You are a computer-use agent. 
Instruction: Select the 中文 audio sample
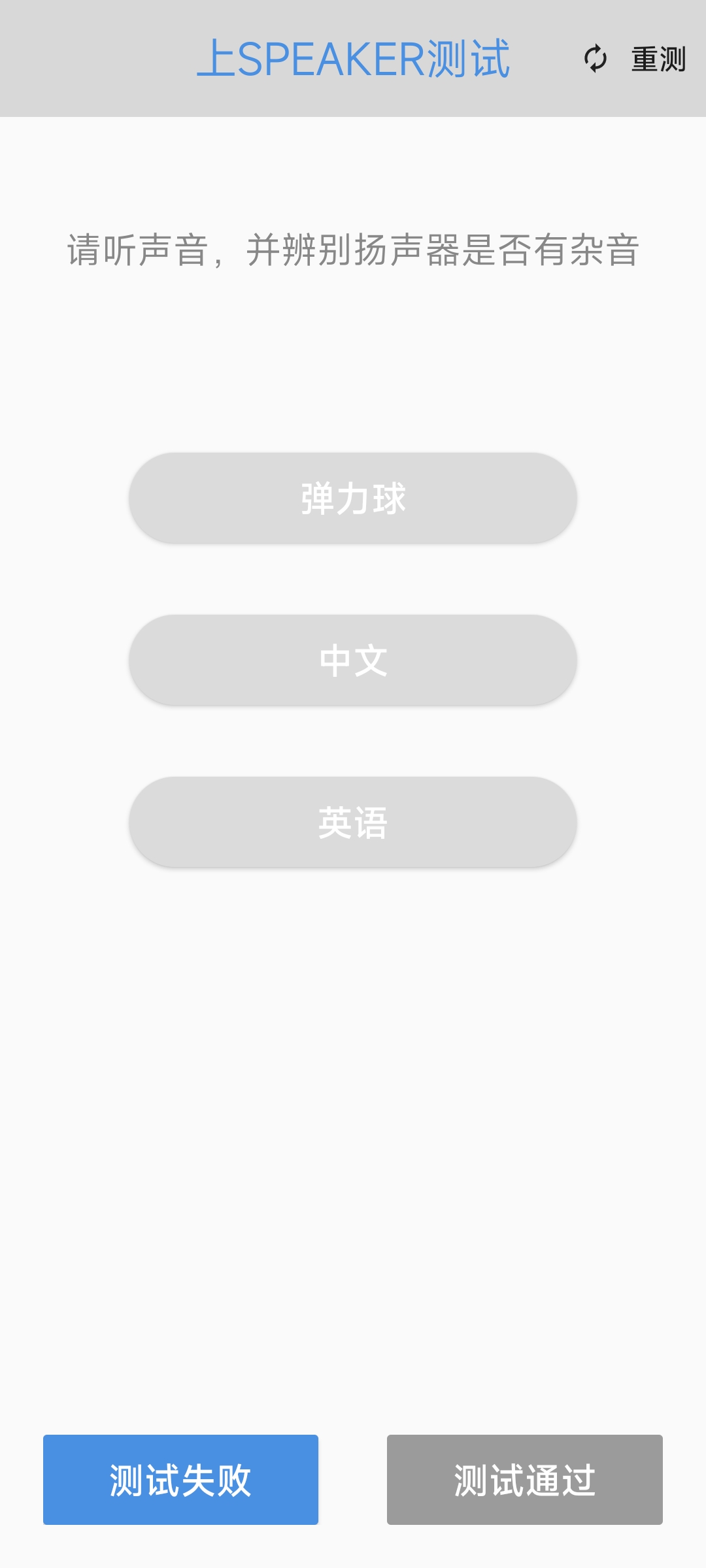pos(353,660)
